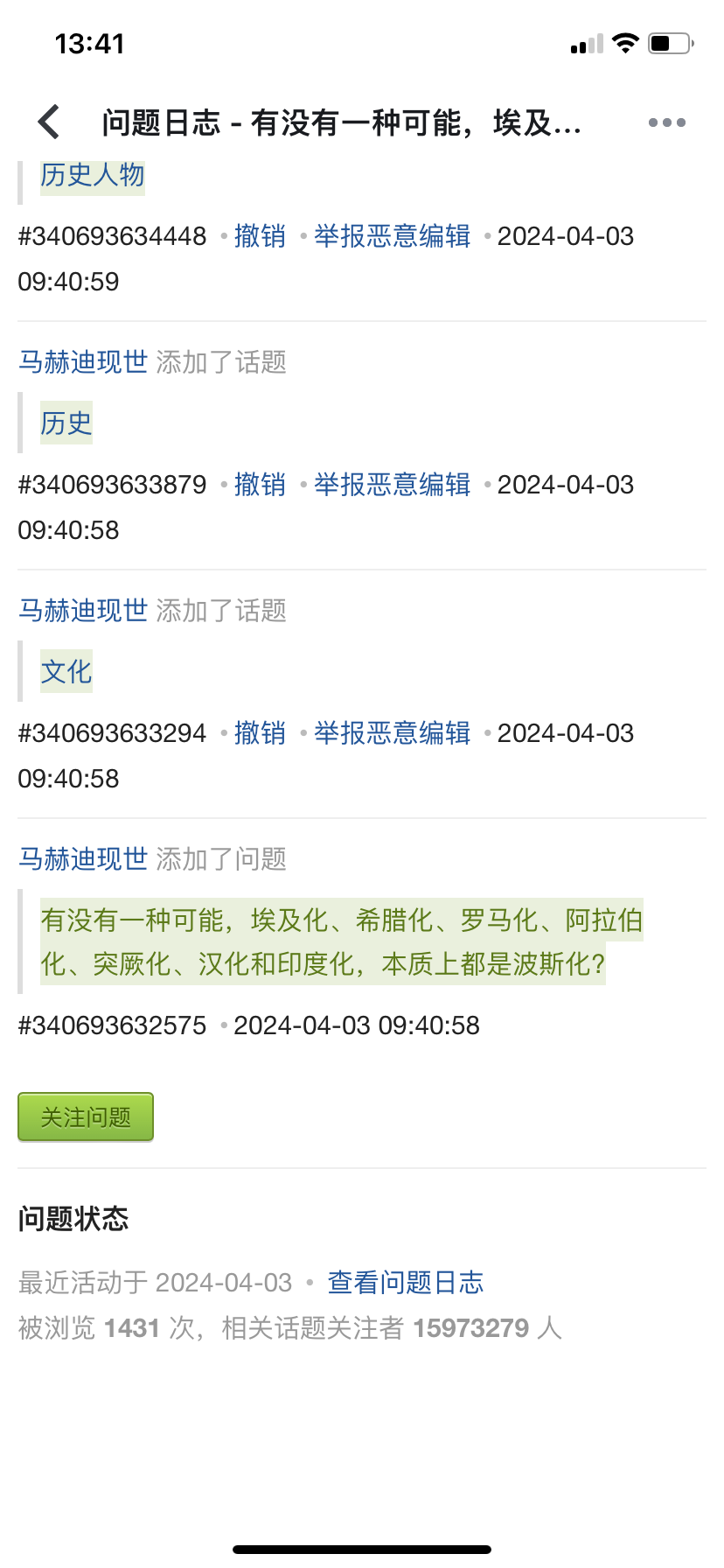The image size is (724, 1568).
Task: Open 马赫迪现世 profile above 添加了问题
Action: pos(83,859)
